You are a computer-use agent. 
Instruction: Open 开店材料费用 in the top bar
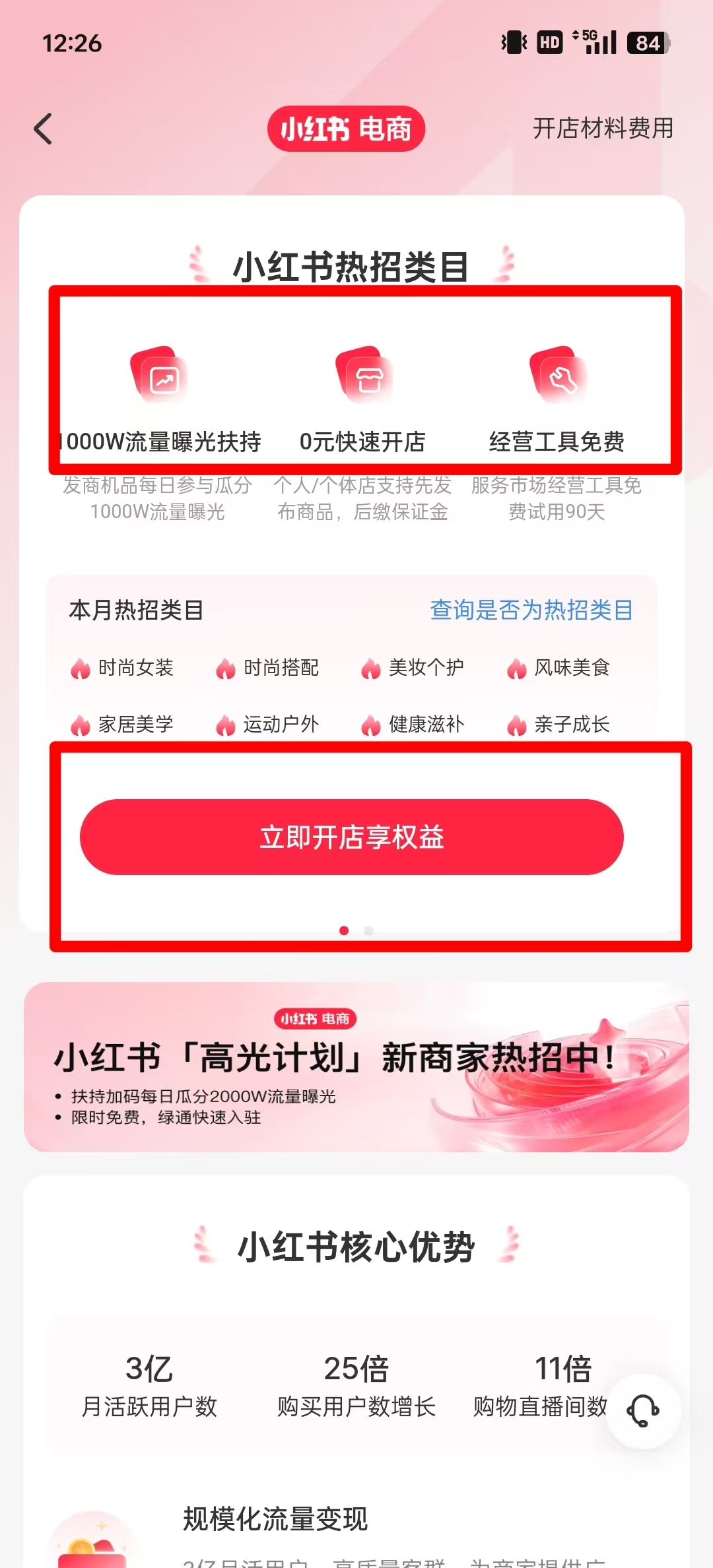(603, 128)
